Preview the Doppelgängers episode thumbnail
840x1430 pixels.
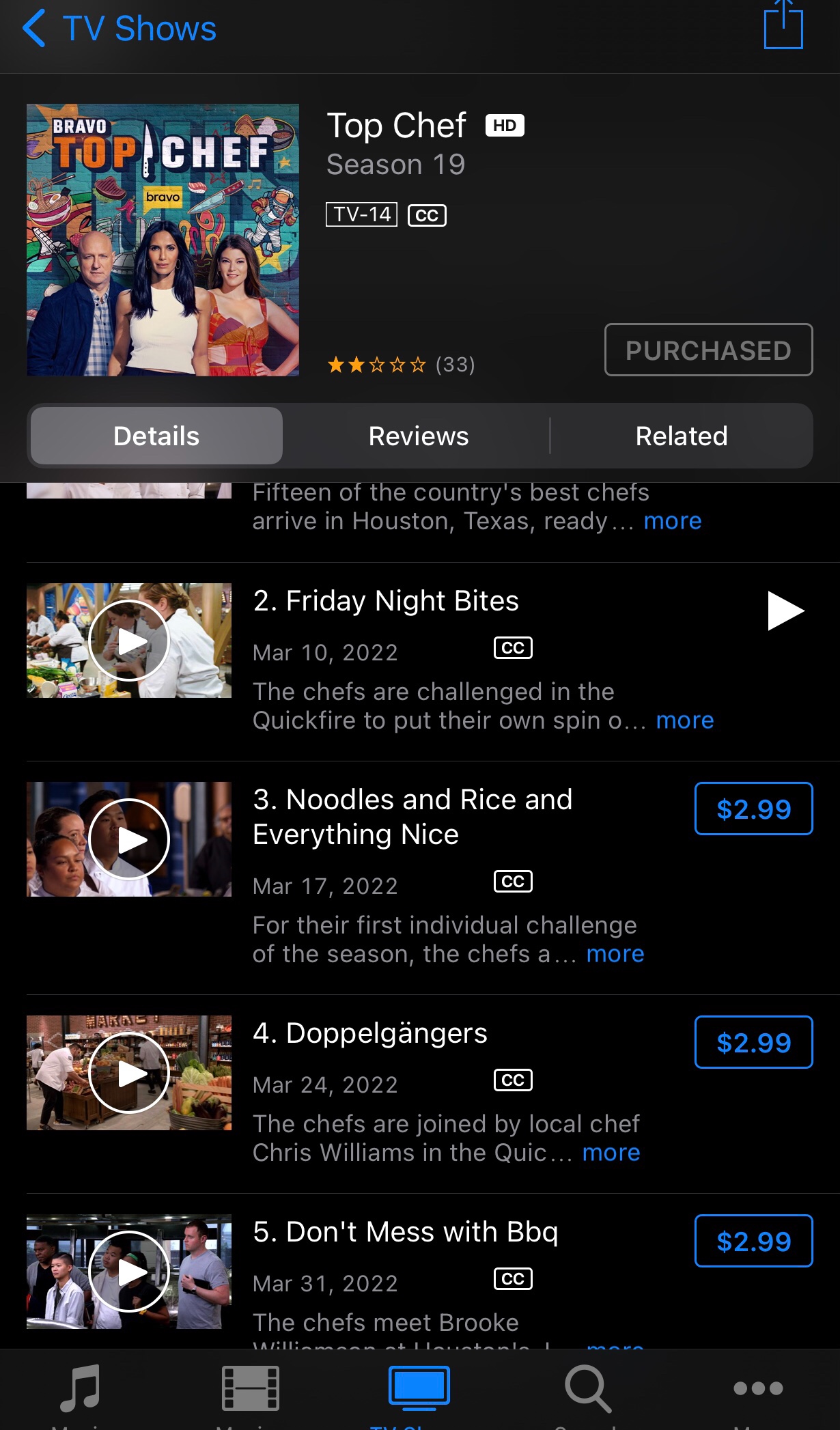pyautogui.click(x=129, y=1073)
